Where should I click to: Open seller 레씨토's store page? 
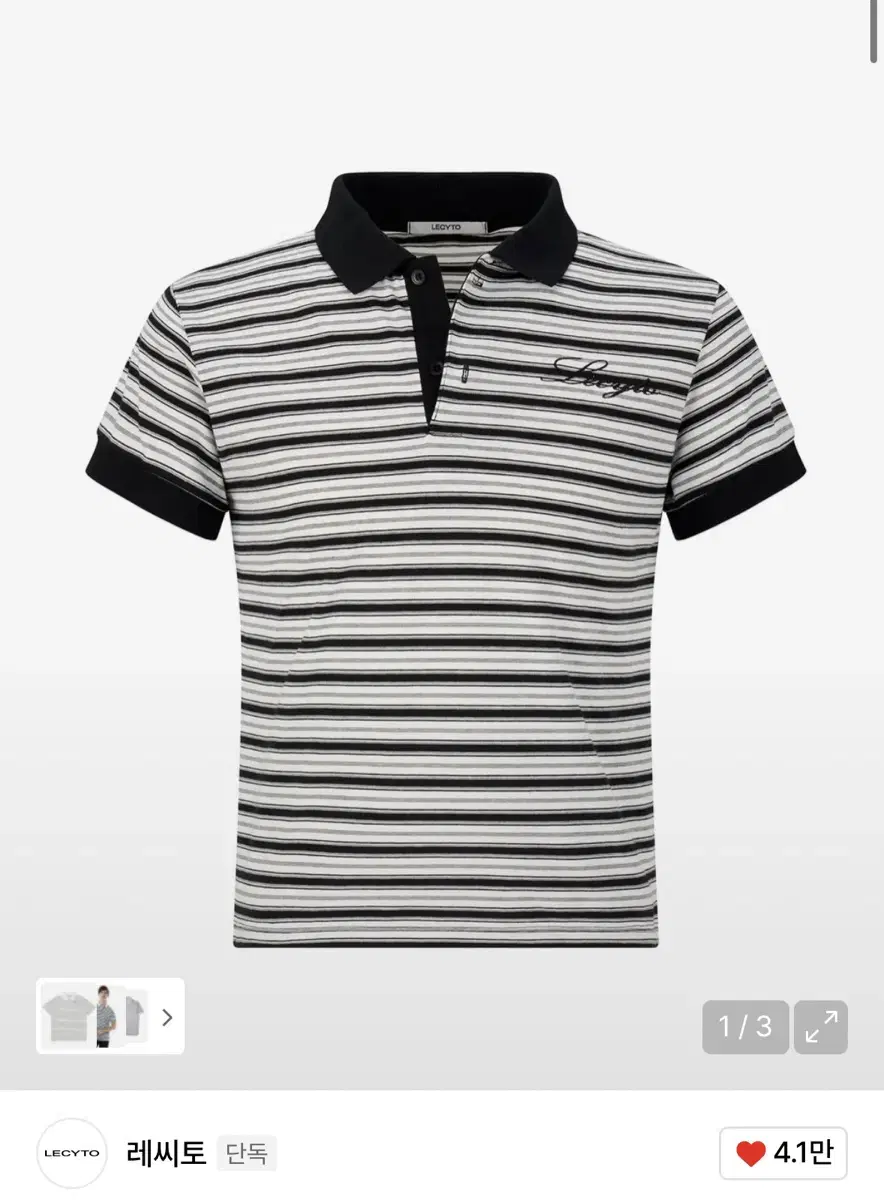166,1152
